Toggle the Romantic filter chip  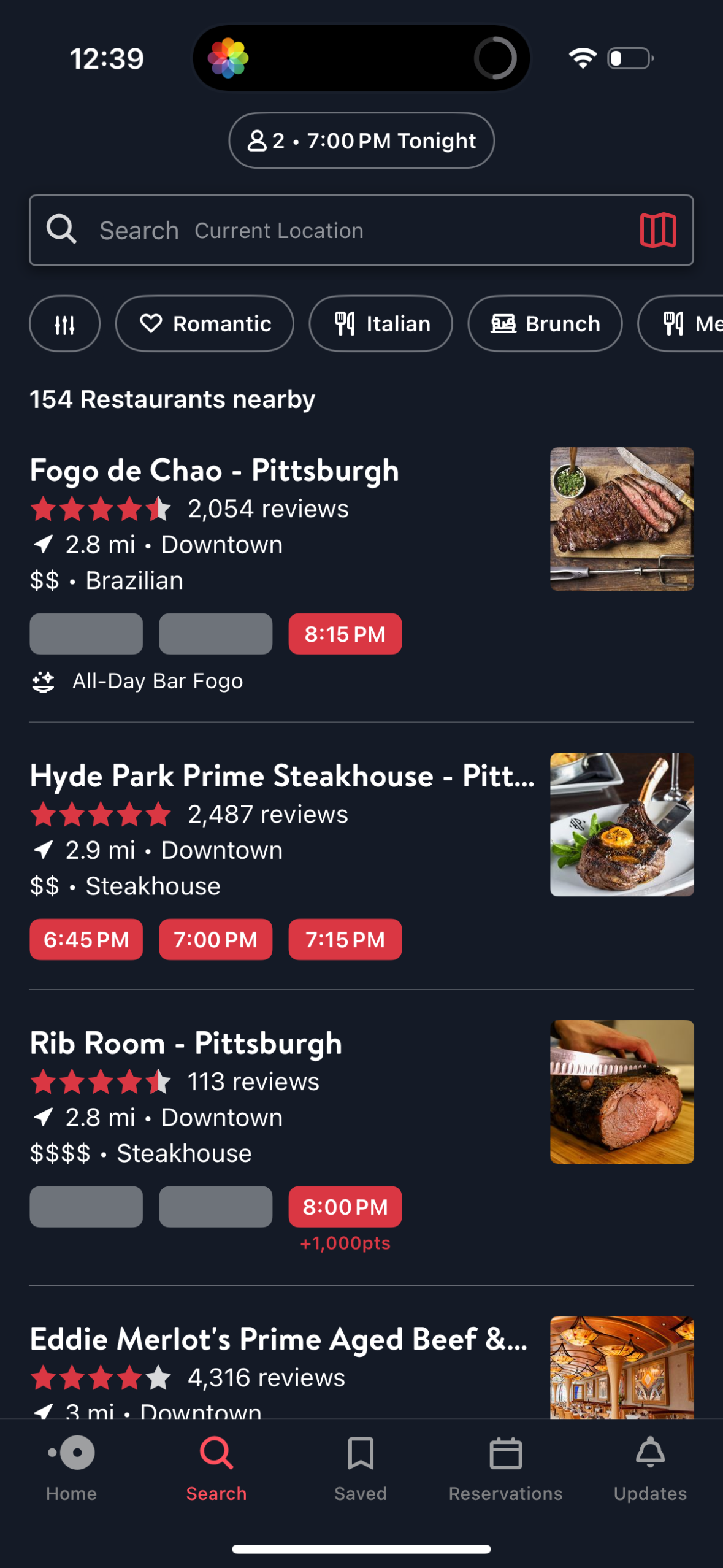pos(204,323)
